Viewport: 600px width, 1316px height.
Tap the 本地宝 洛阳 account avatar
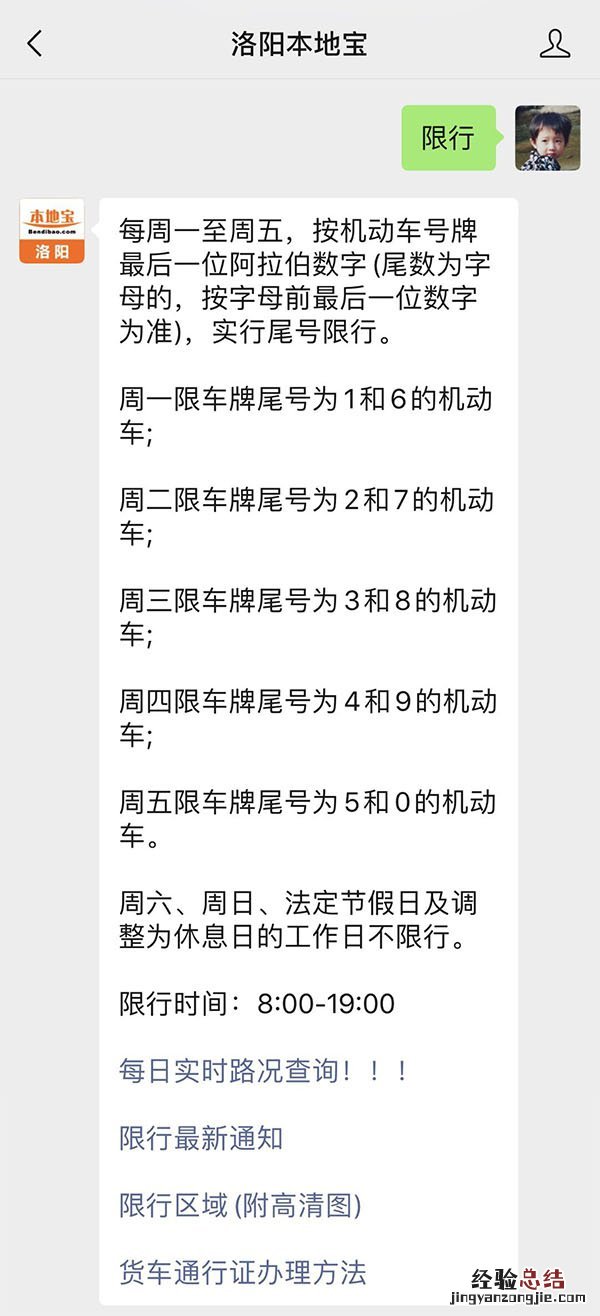point(52,231)
